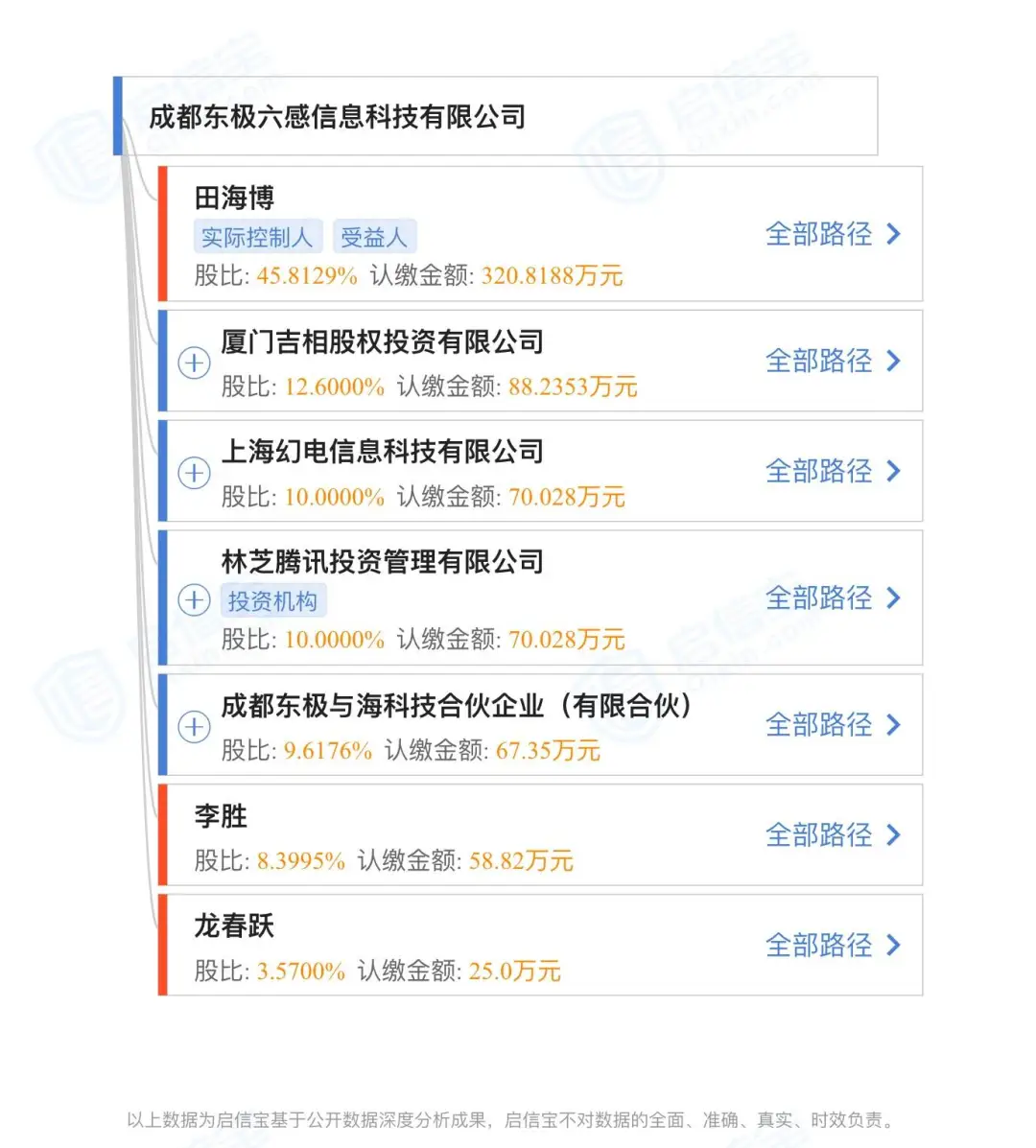
Task: View 全部路径 for 成都东极与海科技合伙企业
Action: tap(832, 725)
